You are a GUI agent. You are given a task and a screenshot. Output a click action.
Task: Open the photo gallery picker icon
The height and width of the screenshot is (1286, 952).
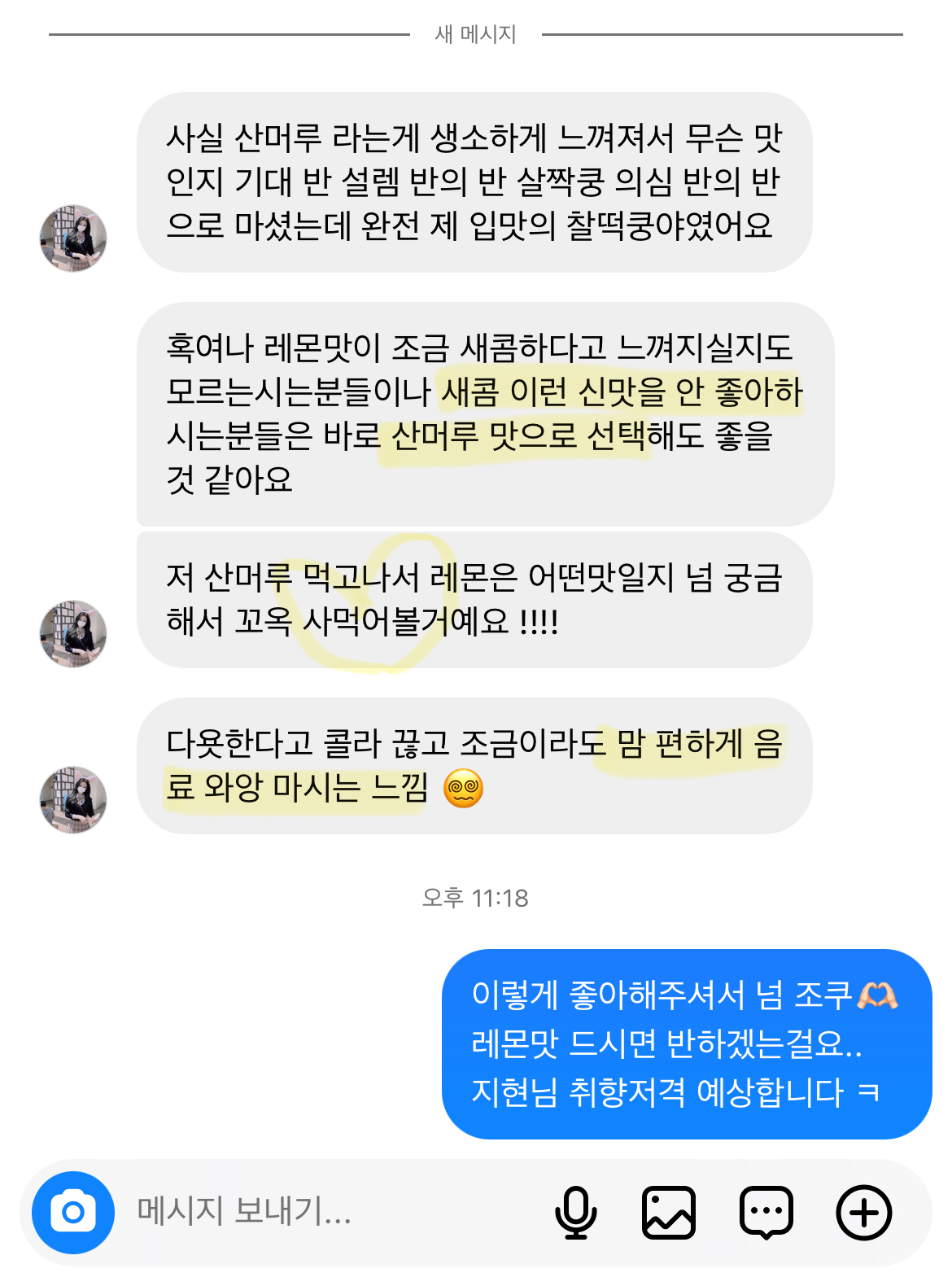[669, 1212]
